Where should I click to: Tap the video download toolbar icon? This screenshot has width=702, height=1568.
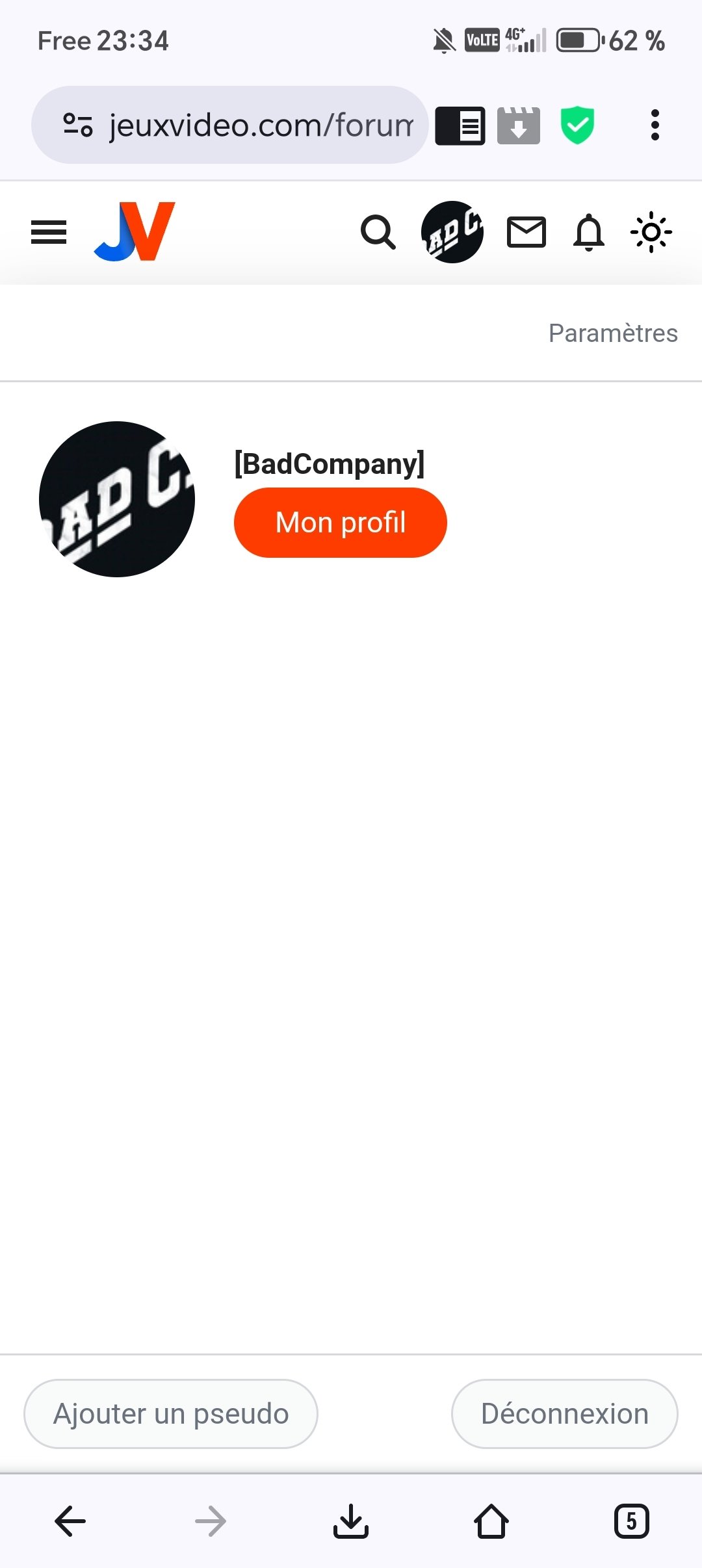[519, 125]
